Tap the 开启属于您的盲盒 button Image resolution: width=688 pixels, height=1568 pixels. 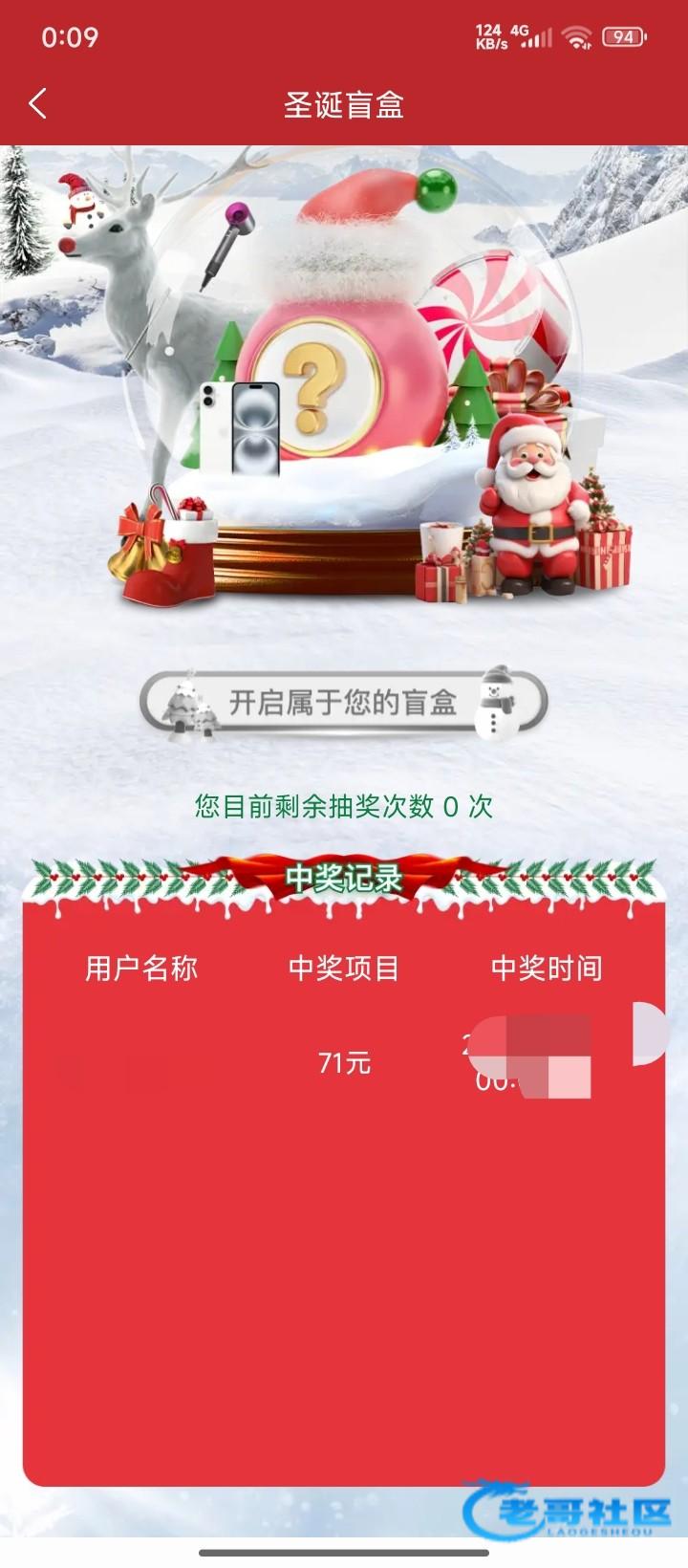(343, 704)
